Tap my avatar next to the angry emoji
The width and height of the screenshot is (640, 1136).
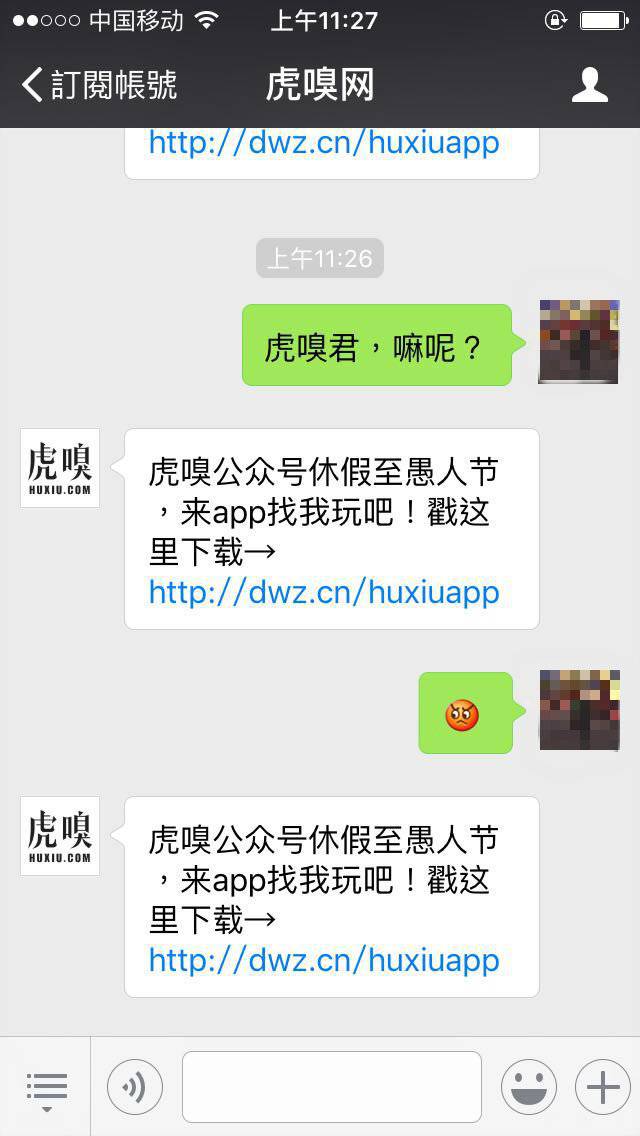pyautogui.click(x=579, y=711)
